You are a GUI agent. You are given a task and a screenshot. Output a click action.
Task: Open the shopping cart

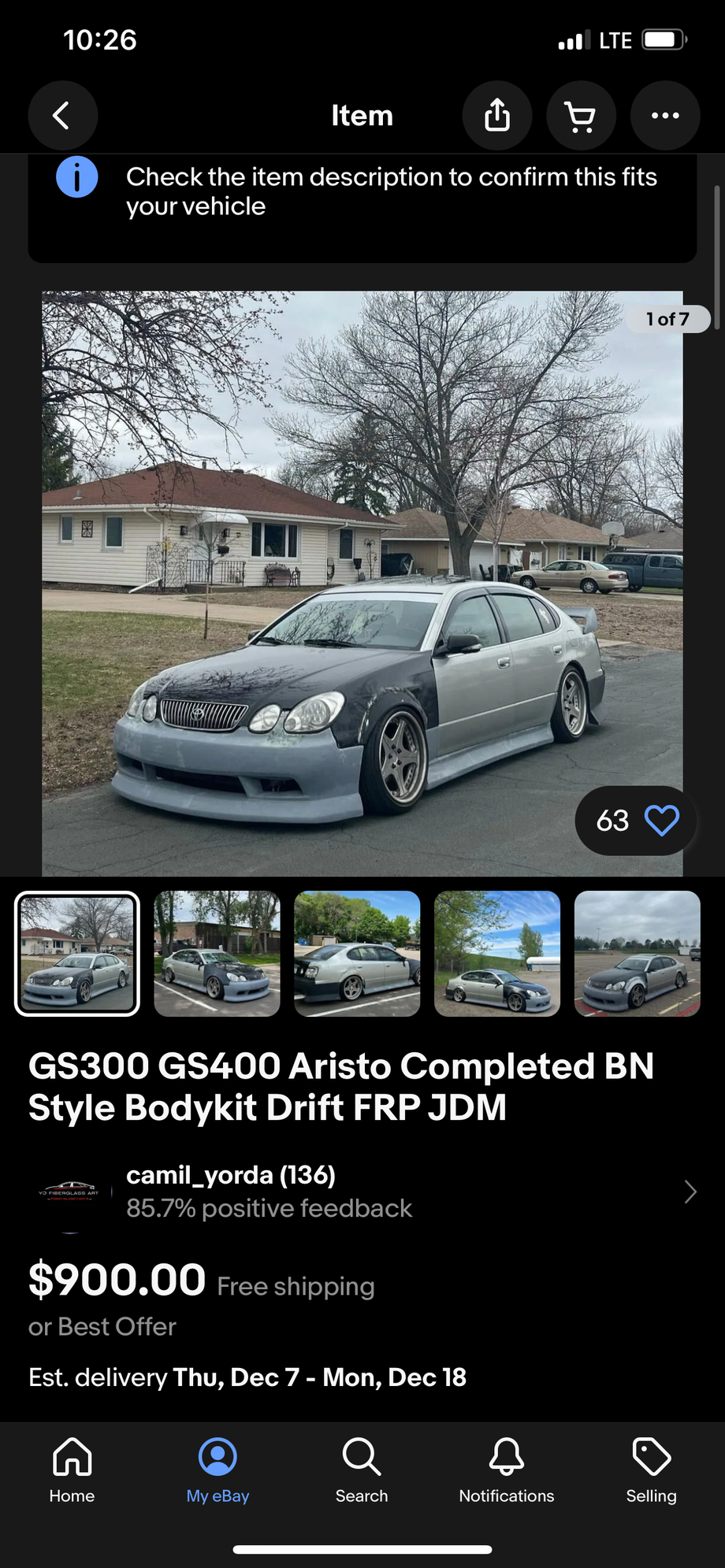pyautogui.click(x=581, y=116)
